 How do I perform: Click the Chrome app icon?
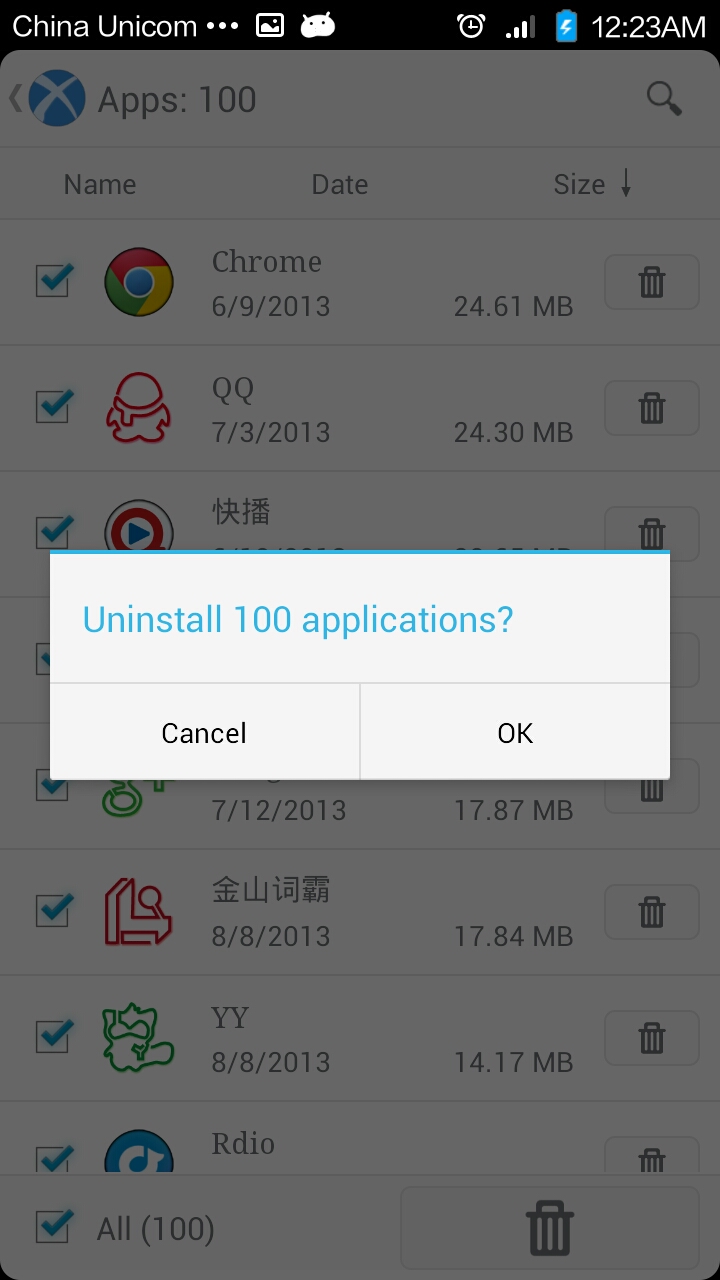[139, 281]
